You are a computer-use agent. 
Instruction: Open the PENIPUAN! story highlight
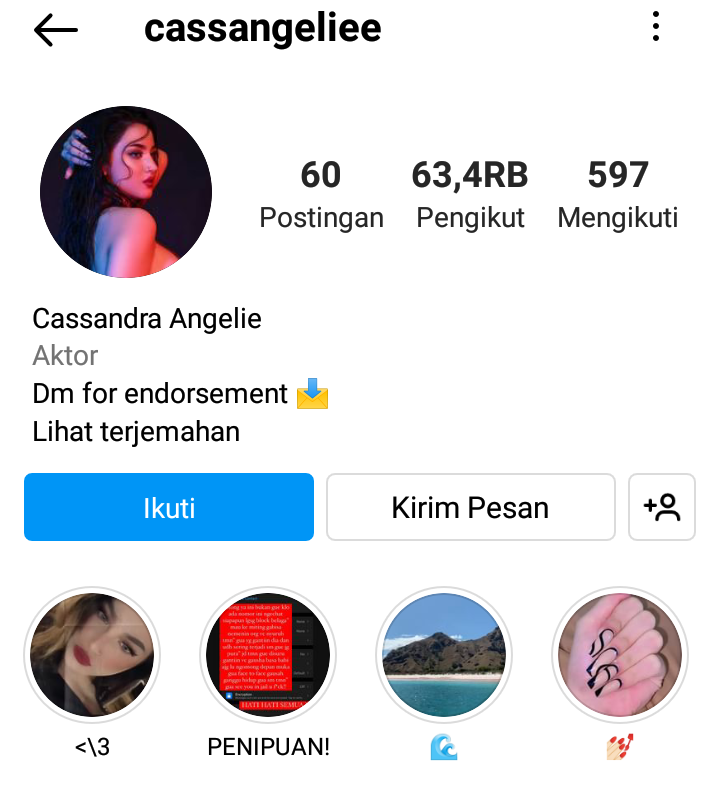click(x=268, y=655)
